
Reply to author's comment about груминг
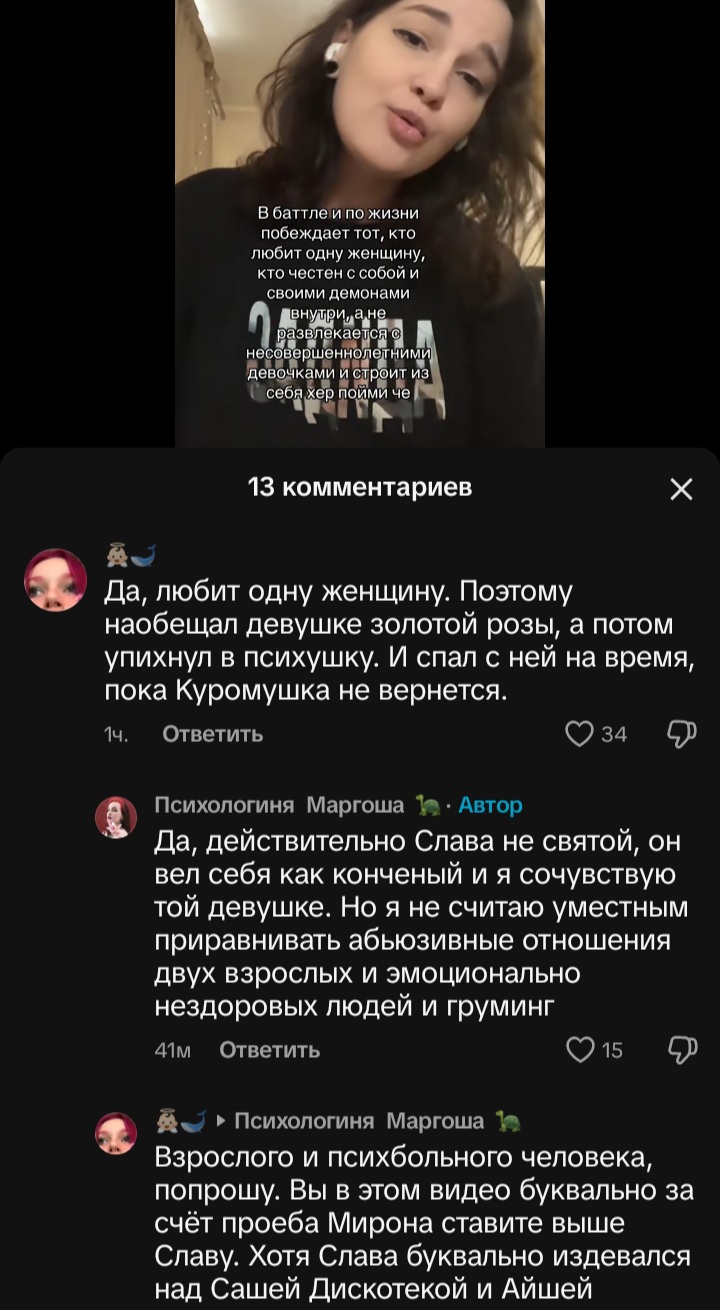click(269, 1050)
